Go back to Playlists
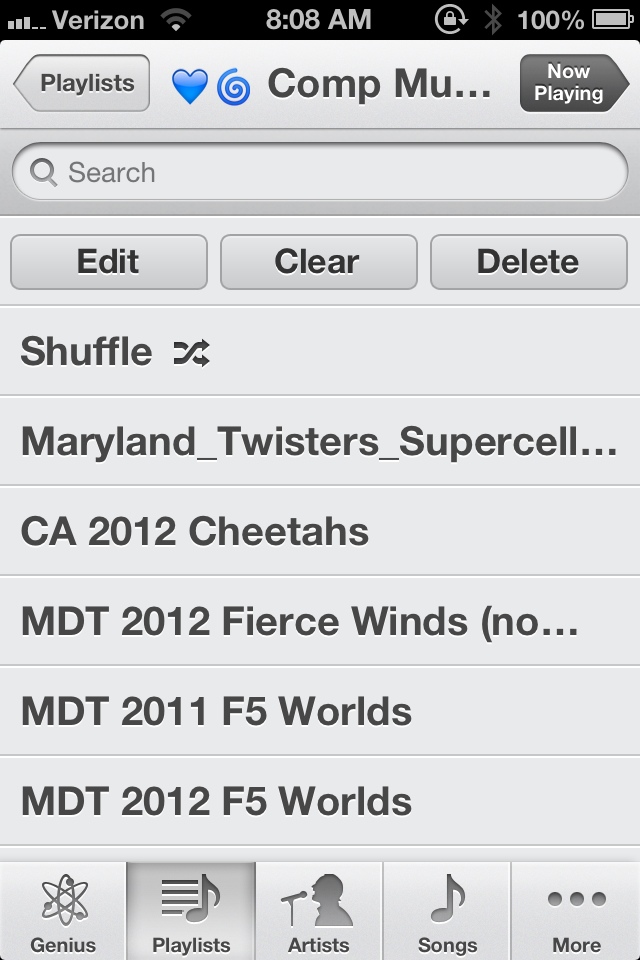The width and height of the screenshot is (640, 960). pos(82,83)
